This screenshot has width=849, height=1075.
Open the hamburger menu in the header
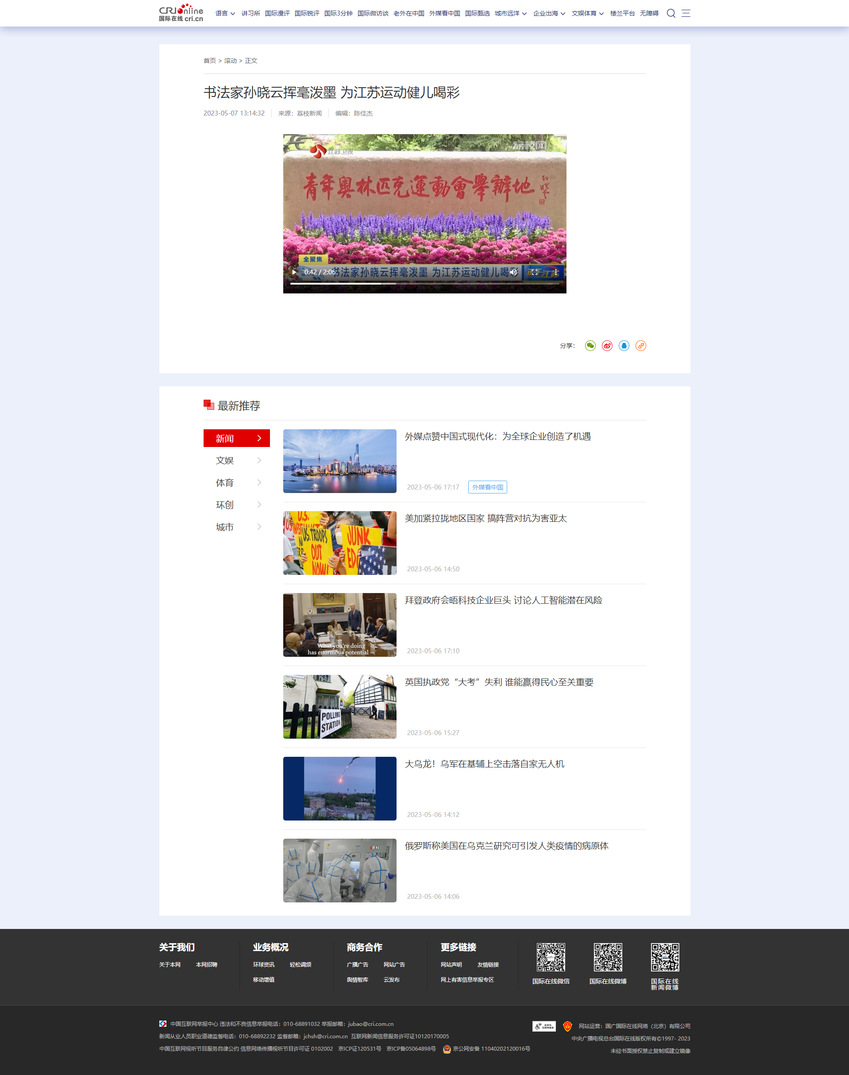(x=686, y=13)
